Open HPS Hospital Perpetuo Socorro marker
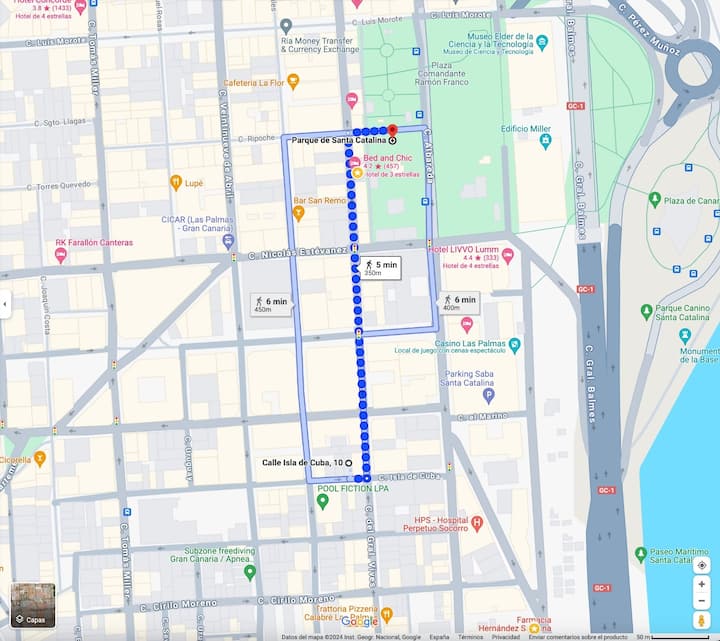The image size is (720, 641). pos(477,523)
